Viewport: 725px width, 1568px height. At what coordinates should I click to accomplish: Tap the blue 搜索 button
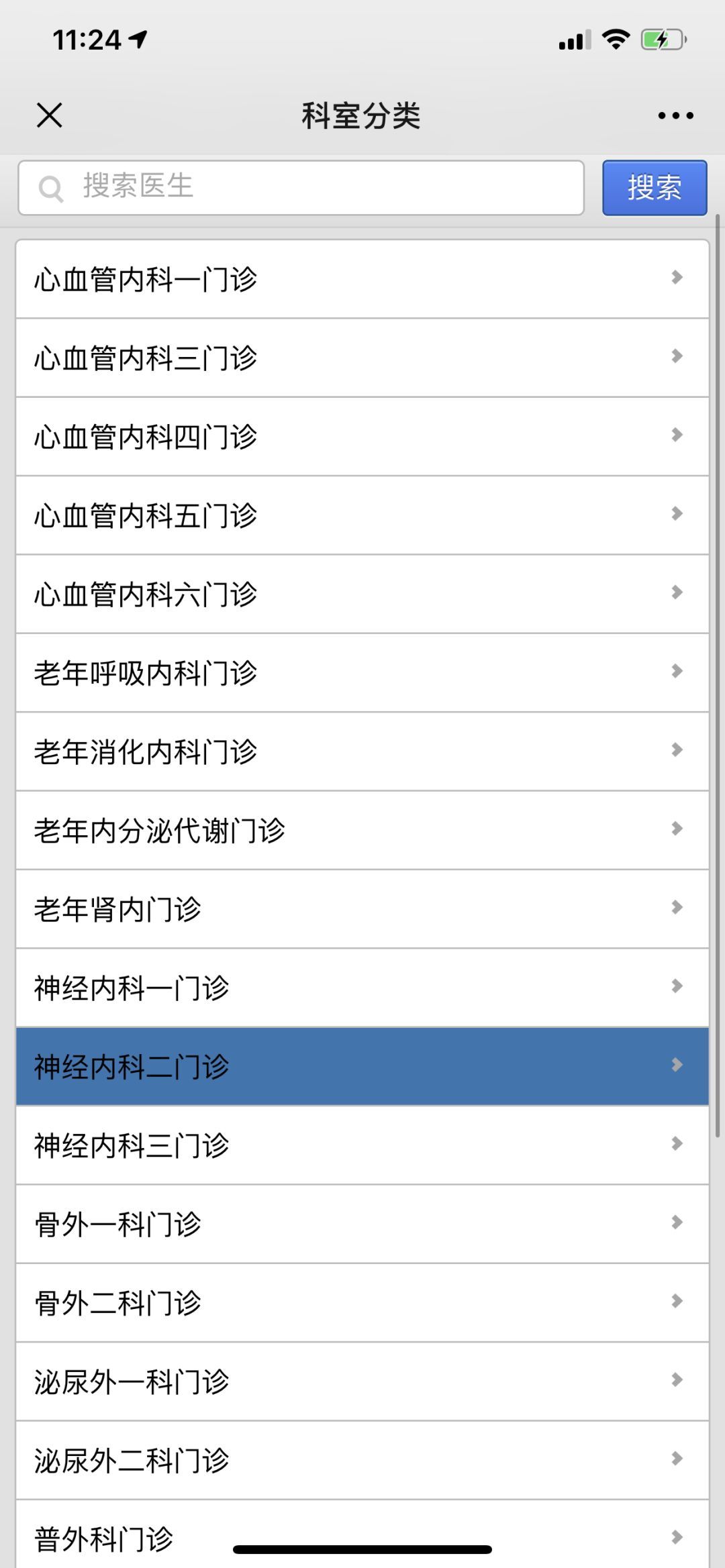tap(655, 188)
